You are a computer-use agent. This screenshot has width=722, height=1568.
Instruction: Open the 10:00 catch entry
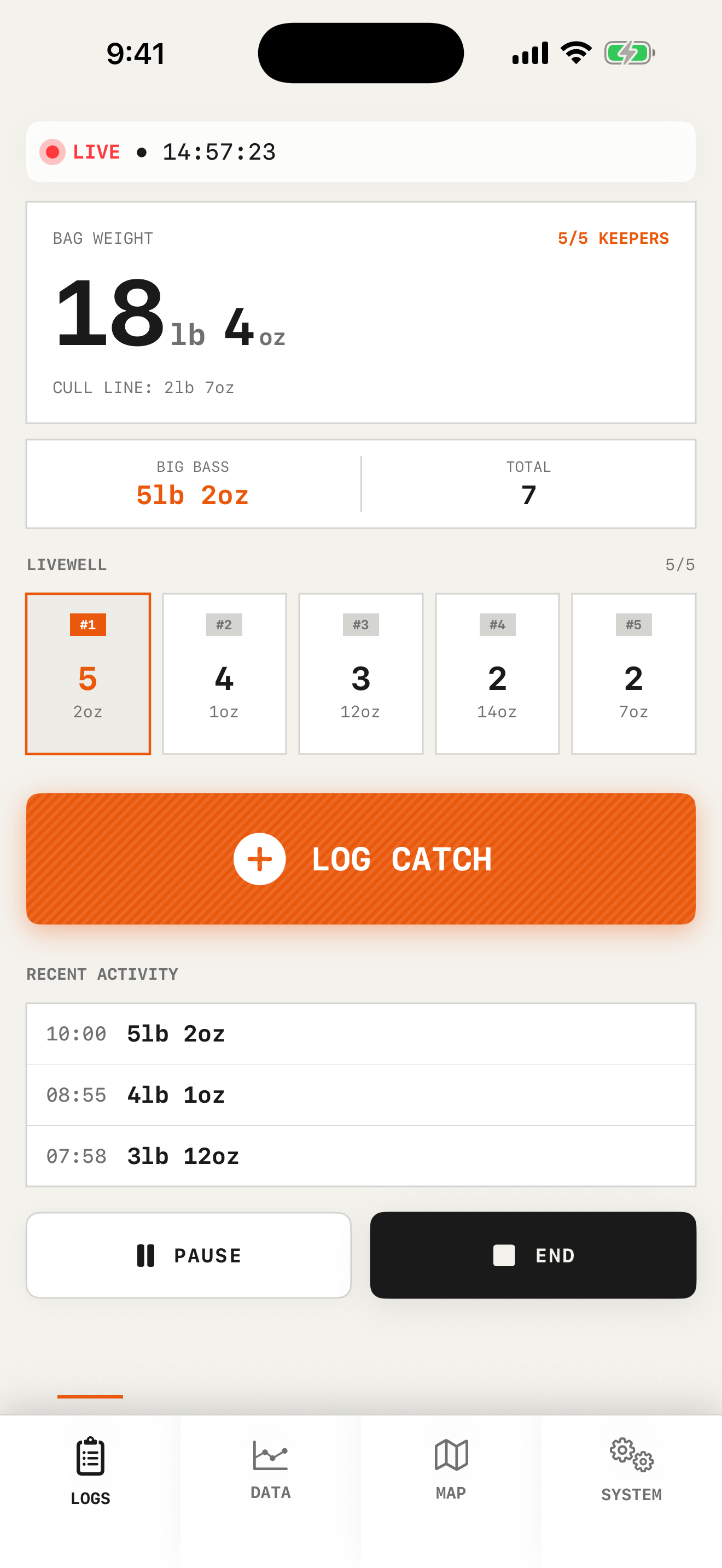click(x=360, y=1033)
